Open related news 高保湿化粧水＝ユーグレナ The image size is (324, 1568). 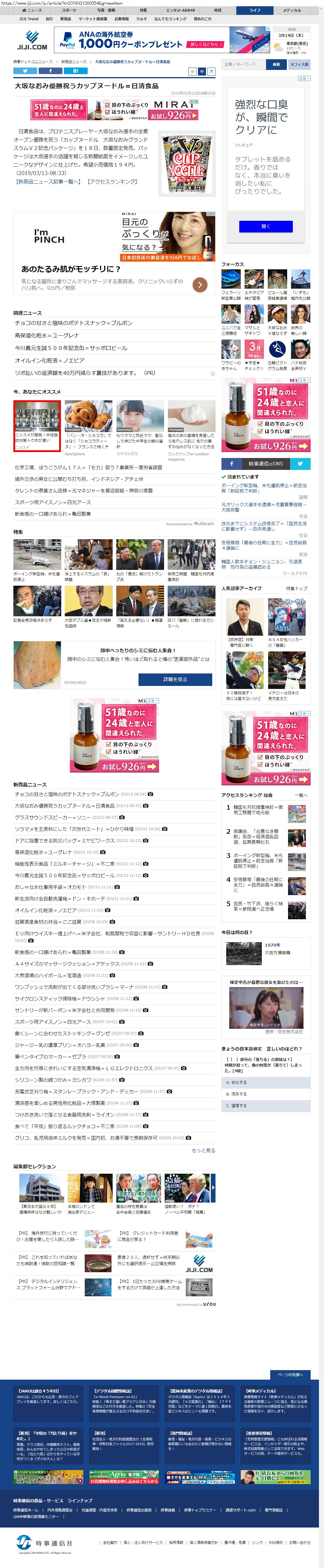47,335
